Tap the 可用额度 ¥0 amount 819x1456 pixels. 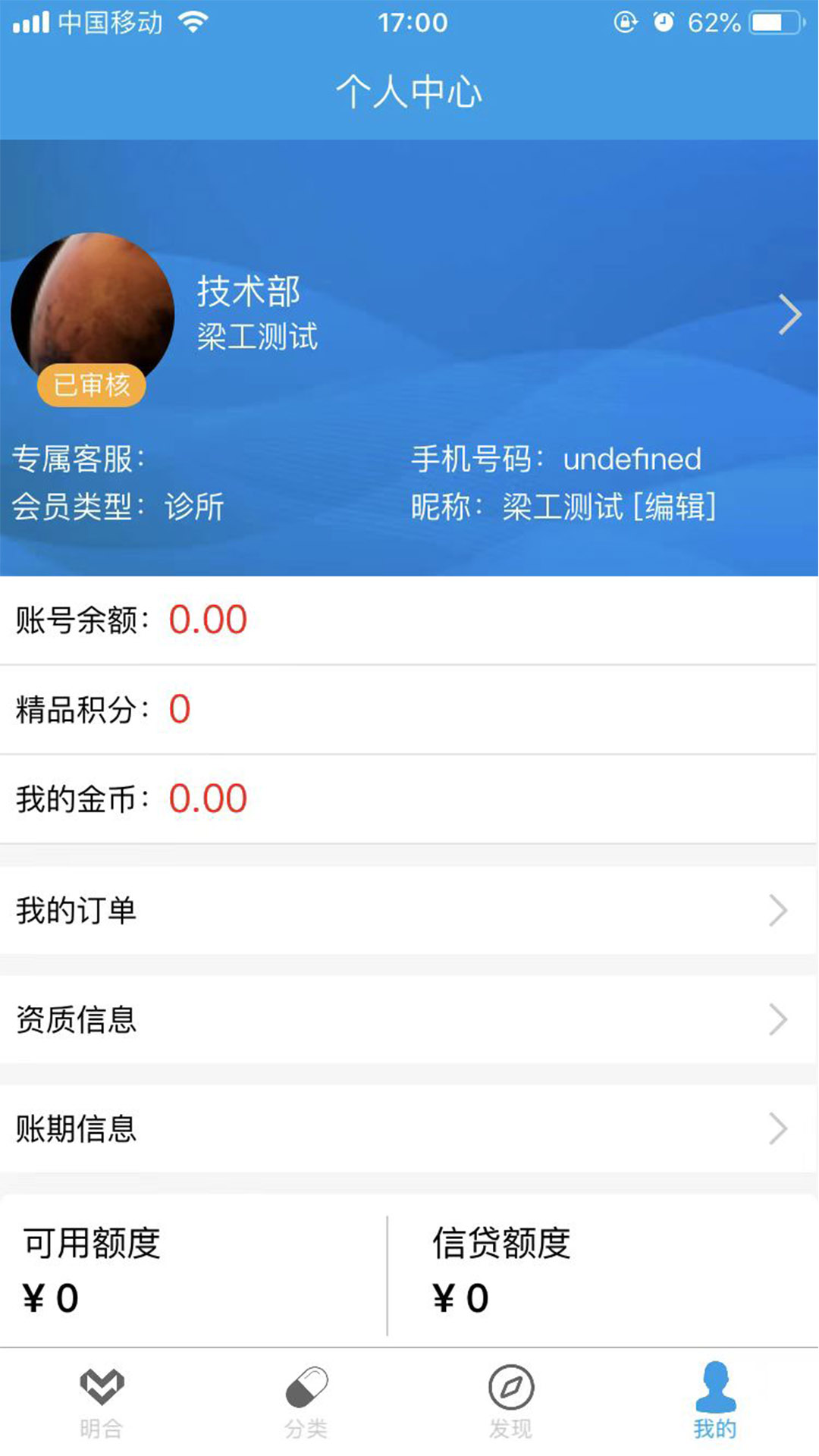pyautogui.click(x=51, y=1297)
